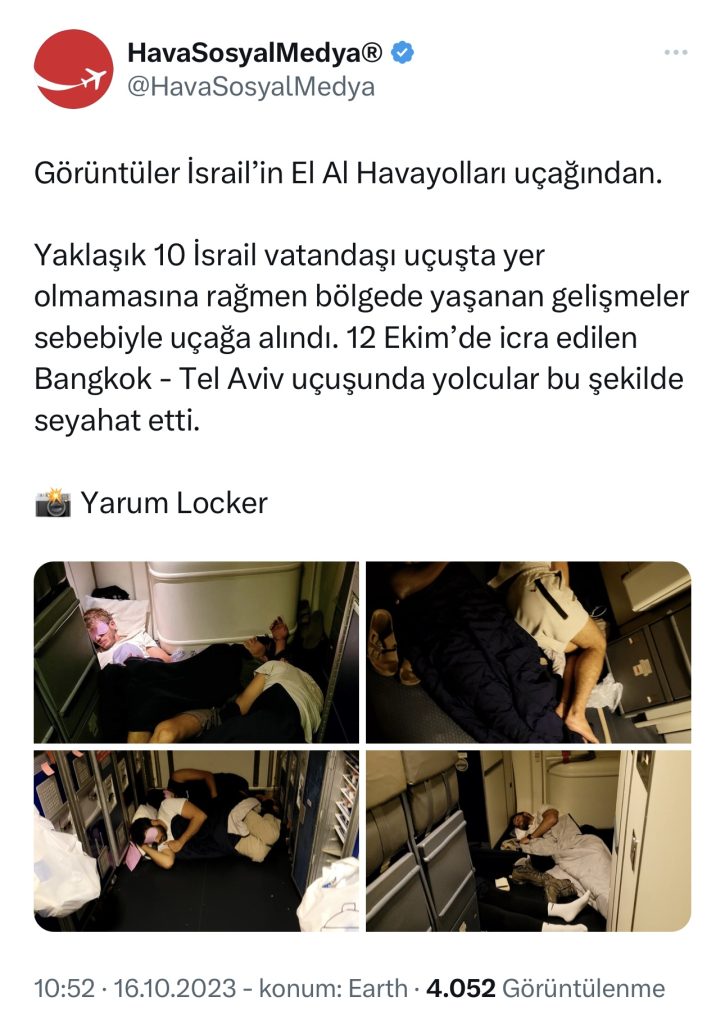Open photo of passenger with eye mask
Screen dimensions: 725x1024
click(196, 652)
